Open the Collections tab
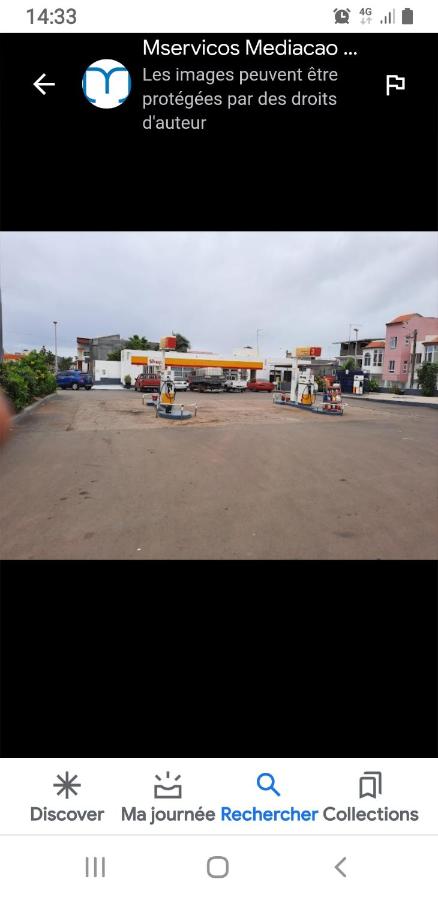The width and height of the screenshot is (438, 900). coord(370,797)
